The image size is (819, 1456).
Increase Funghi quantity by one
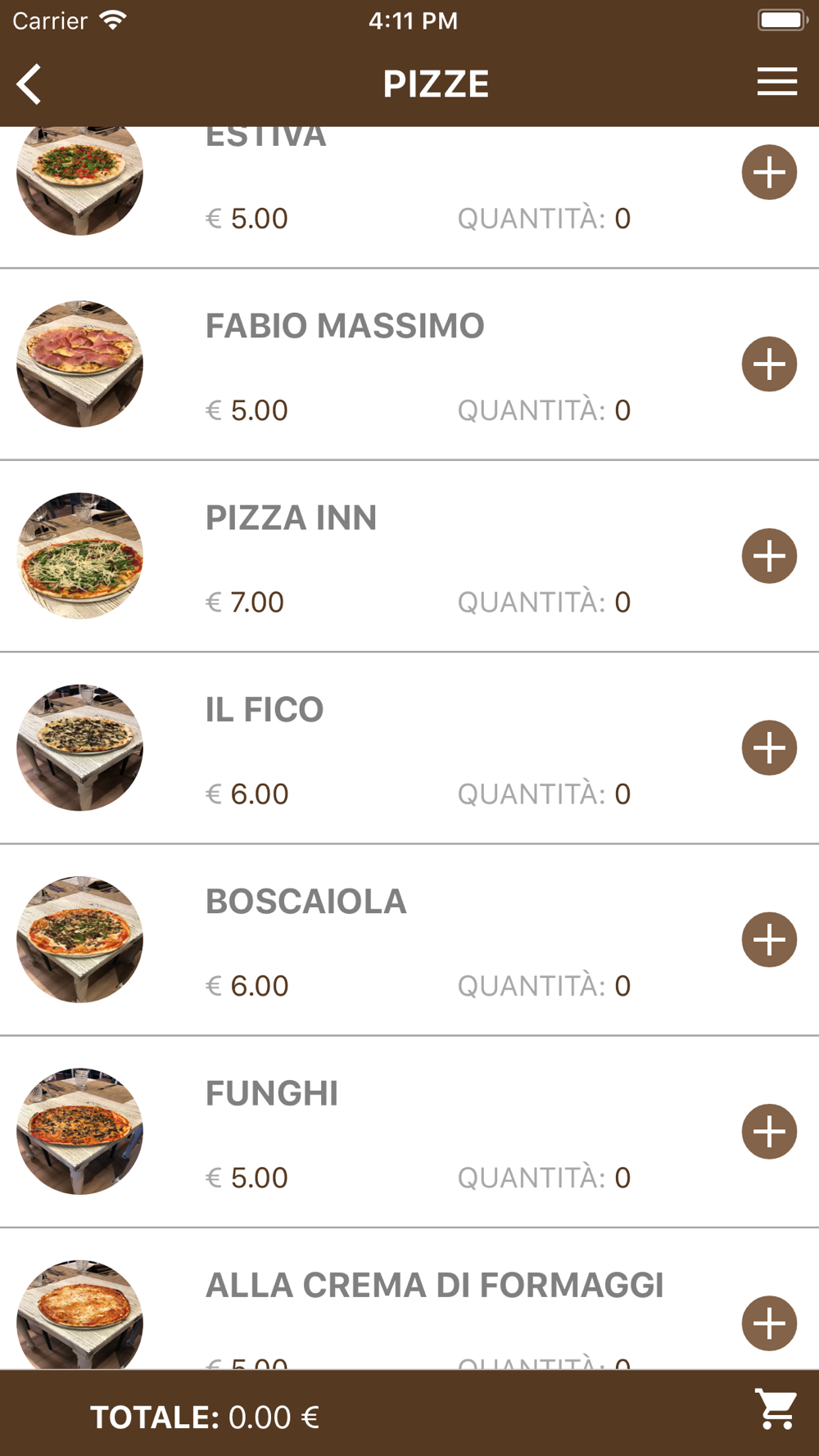click(x=769, y=1132)
